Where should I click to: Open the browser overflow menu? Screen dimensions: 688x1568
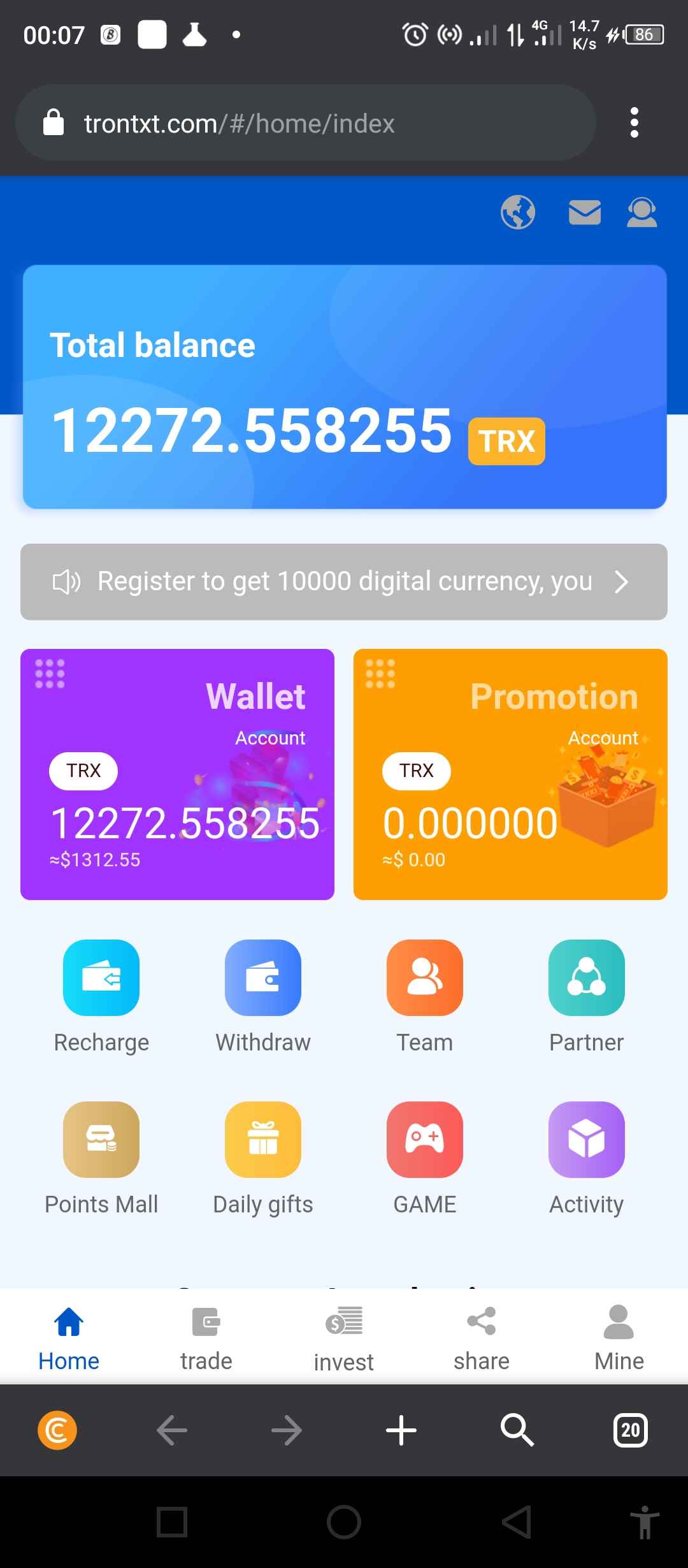(634, 122)
